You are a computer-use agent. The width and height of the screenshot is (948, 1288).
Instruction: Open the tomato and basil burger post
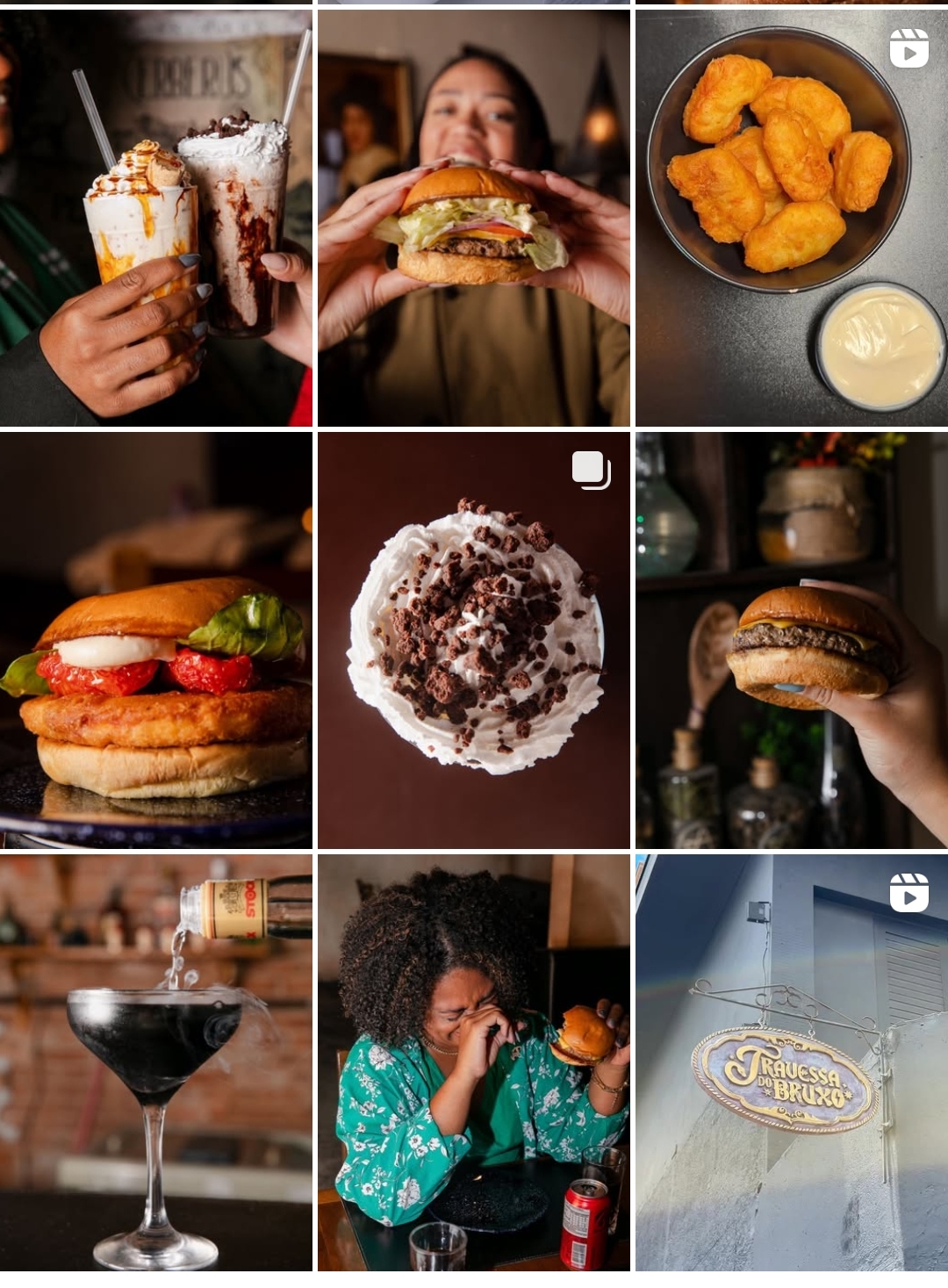click(156, 639)
